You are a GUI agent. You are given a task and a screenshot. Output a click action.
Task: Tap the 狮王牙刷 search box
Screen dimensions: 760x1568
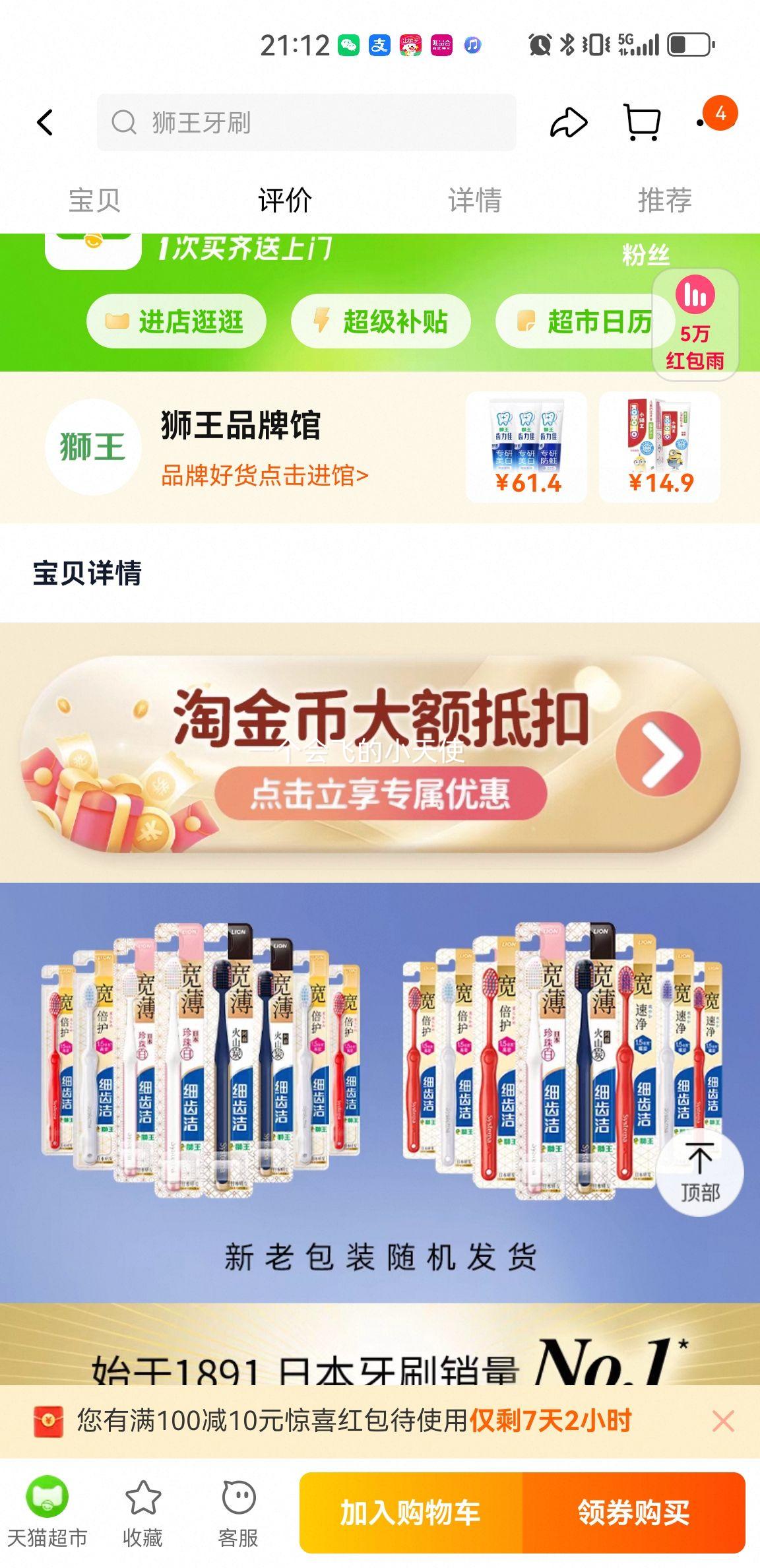(306, 123)
